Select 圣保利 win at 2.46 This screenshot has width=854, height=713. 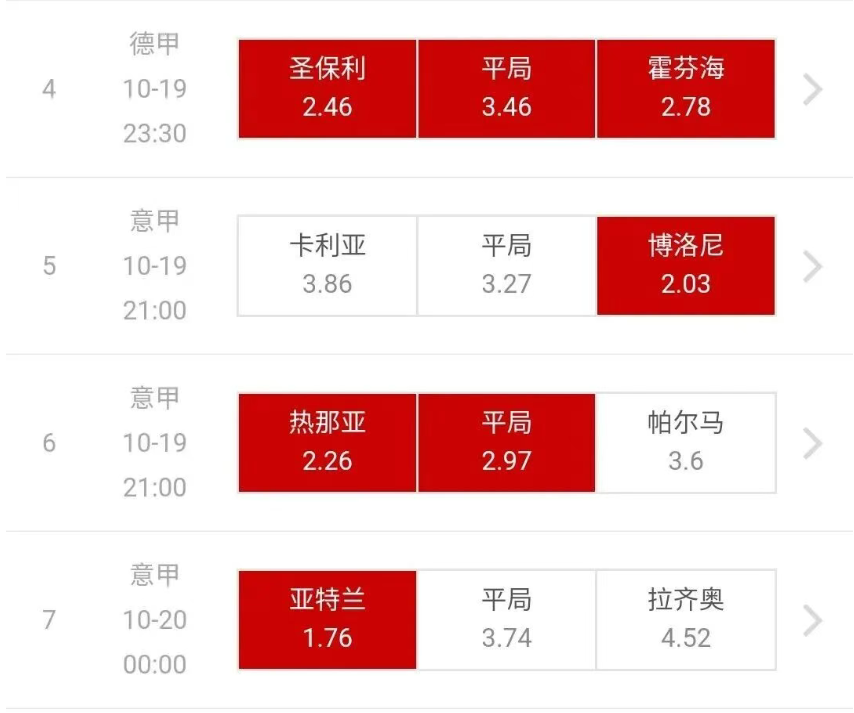coord(327,88)
